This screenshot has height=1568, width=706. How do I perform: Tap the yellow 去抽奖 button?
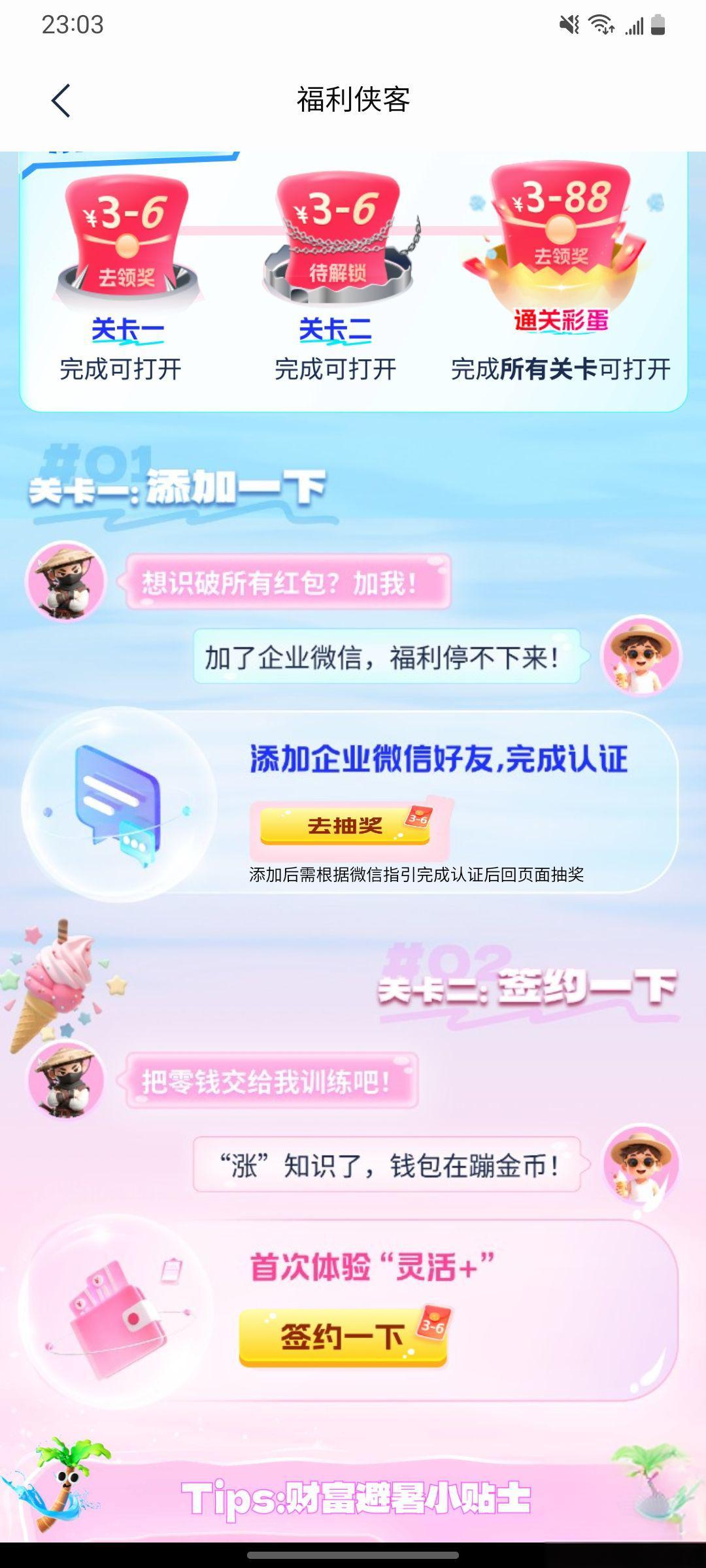tap(344, 826)
